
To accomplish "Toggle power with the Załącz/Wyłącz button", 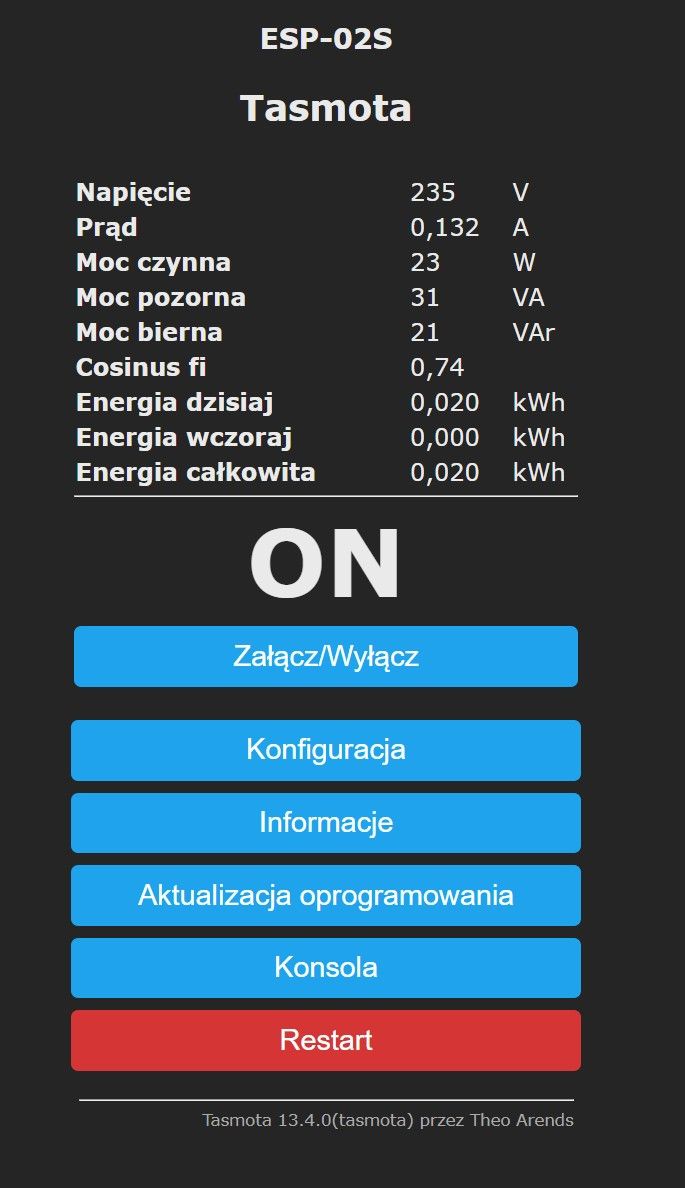I will tap(326, 656).
